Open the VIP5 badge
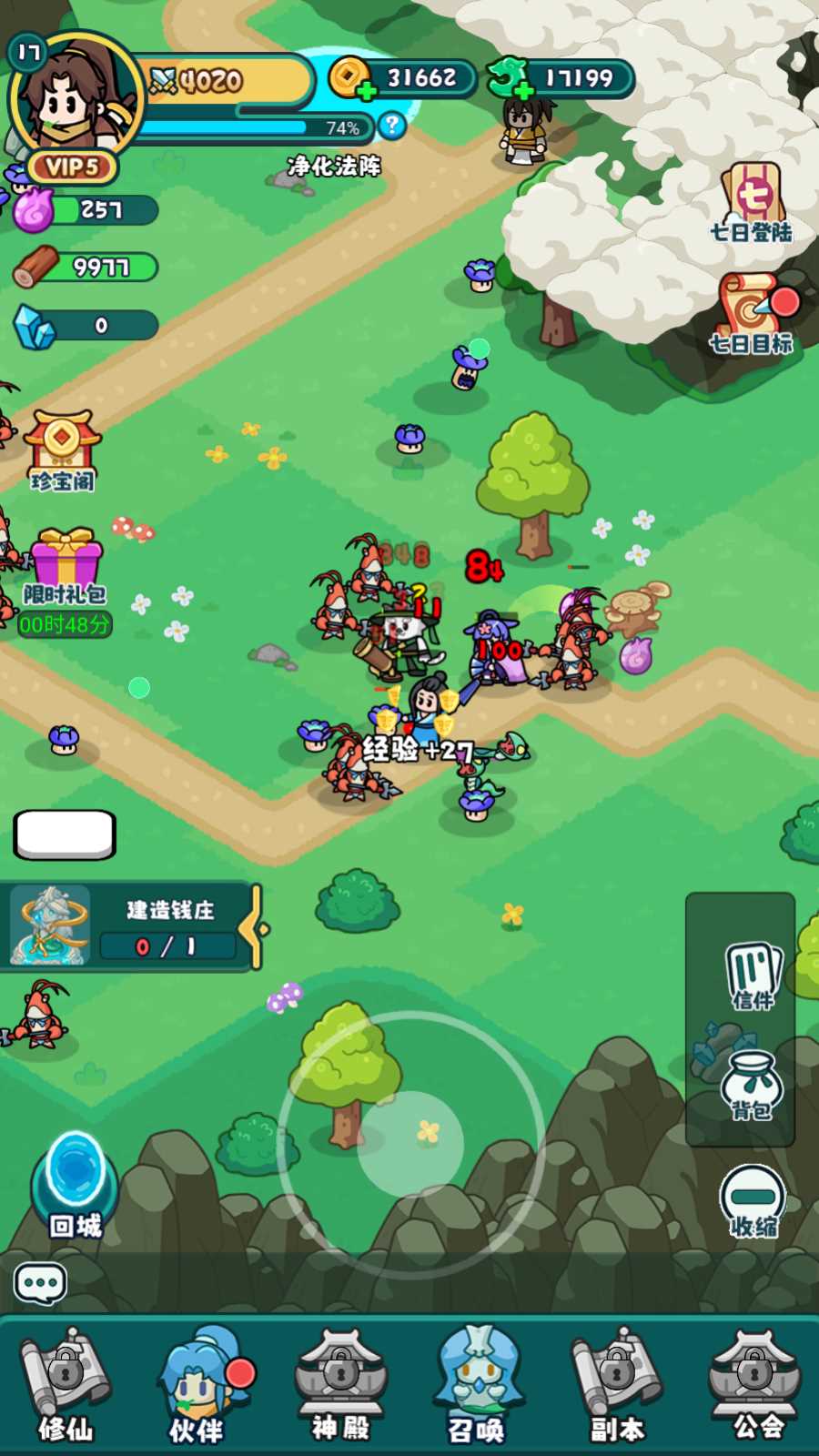The width and height of the screenshot is (819, 1456). click(71, 167)
